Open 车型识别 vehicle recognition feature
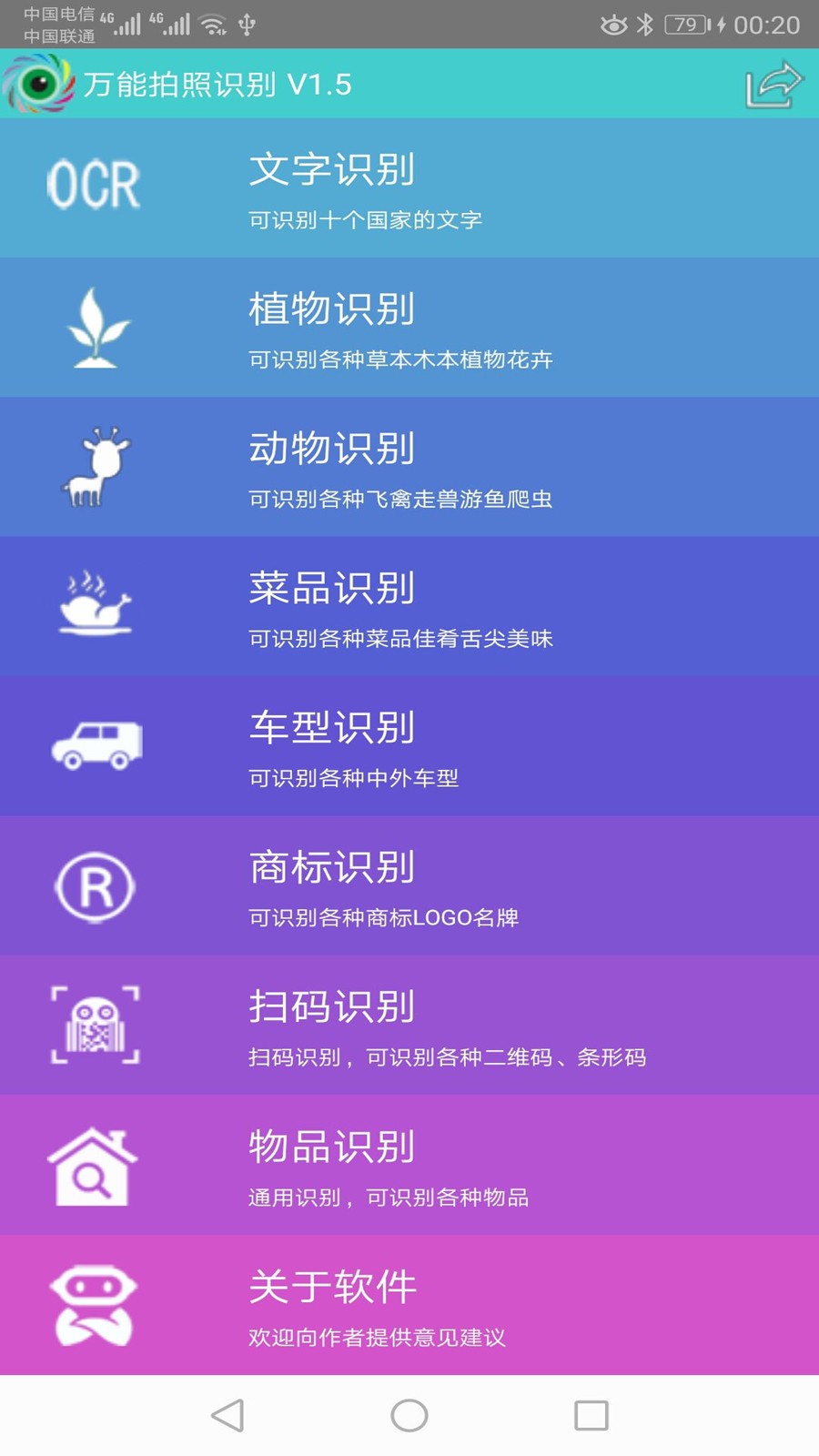 [409, 743]
